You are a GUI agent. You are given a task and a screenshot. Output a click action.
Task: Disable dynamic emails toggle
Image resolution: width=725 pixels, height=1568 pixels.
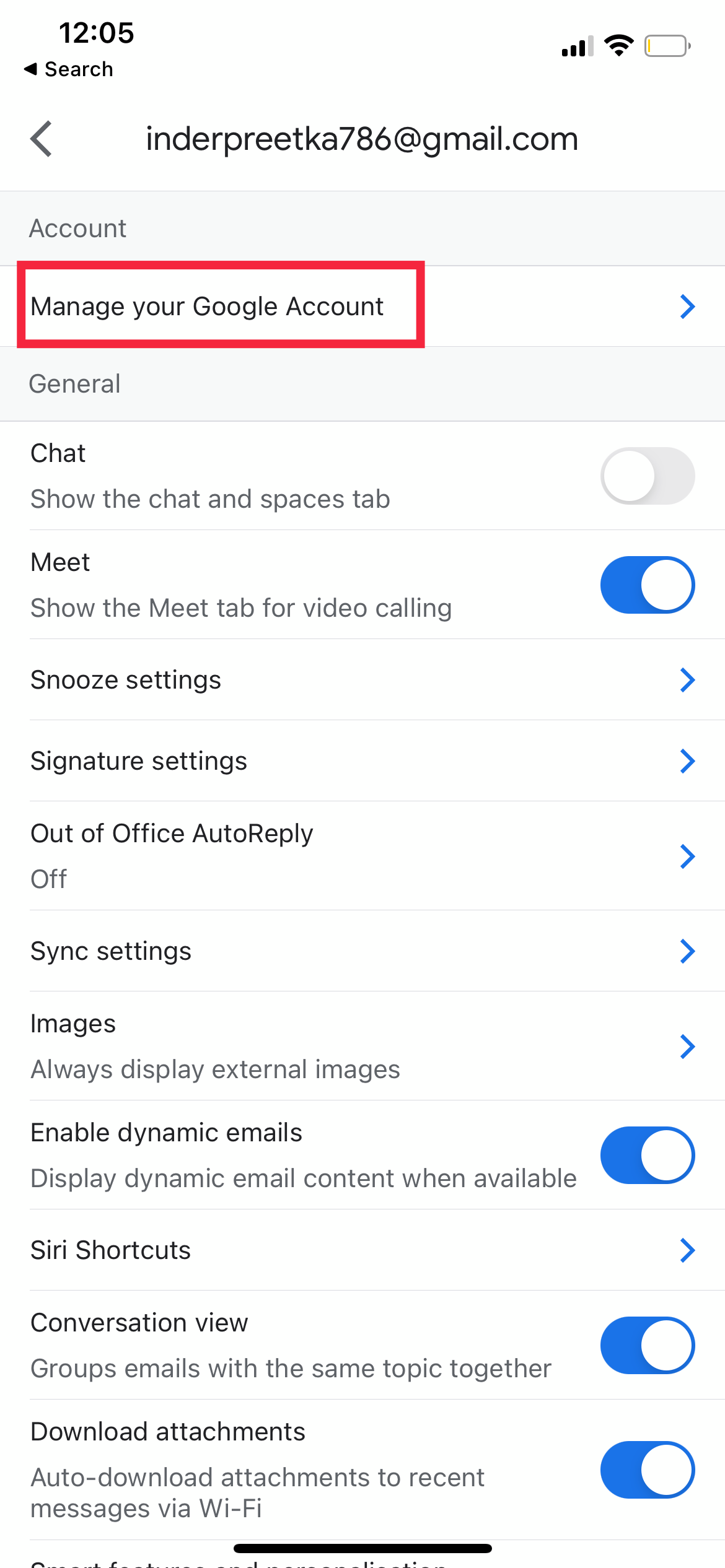[x=647, y=1155]
